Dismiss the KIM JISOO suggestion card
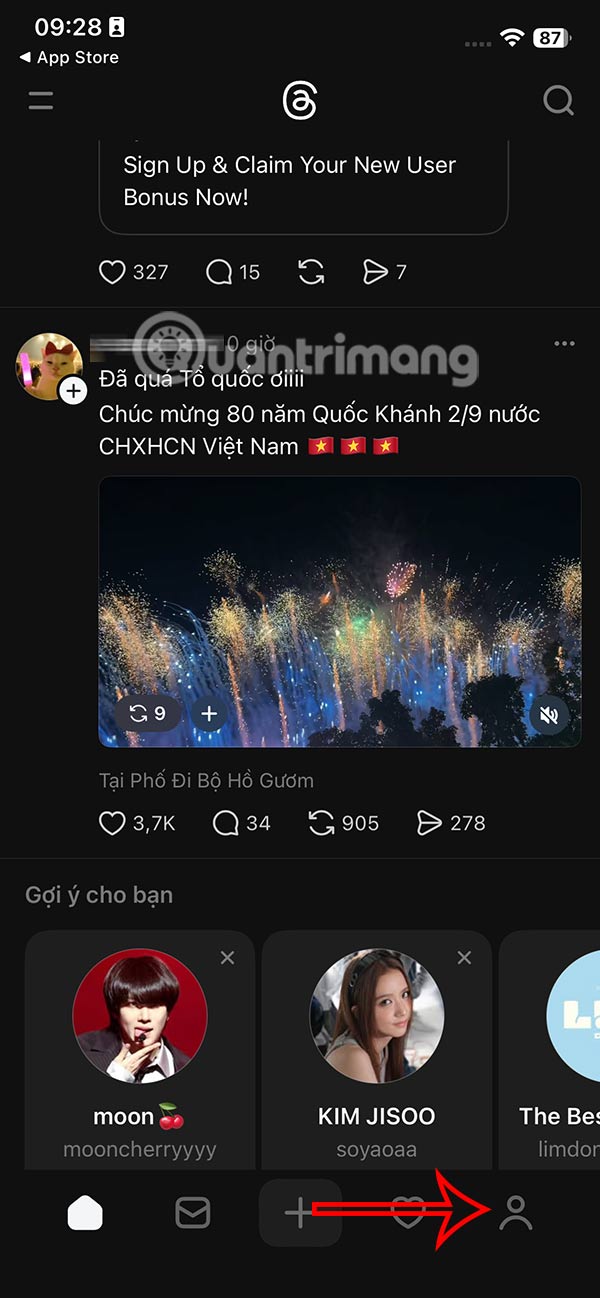This screenshot has height=1298, width=600. 464,958
